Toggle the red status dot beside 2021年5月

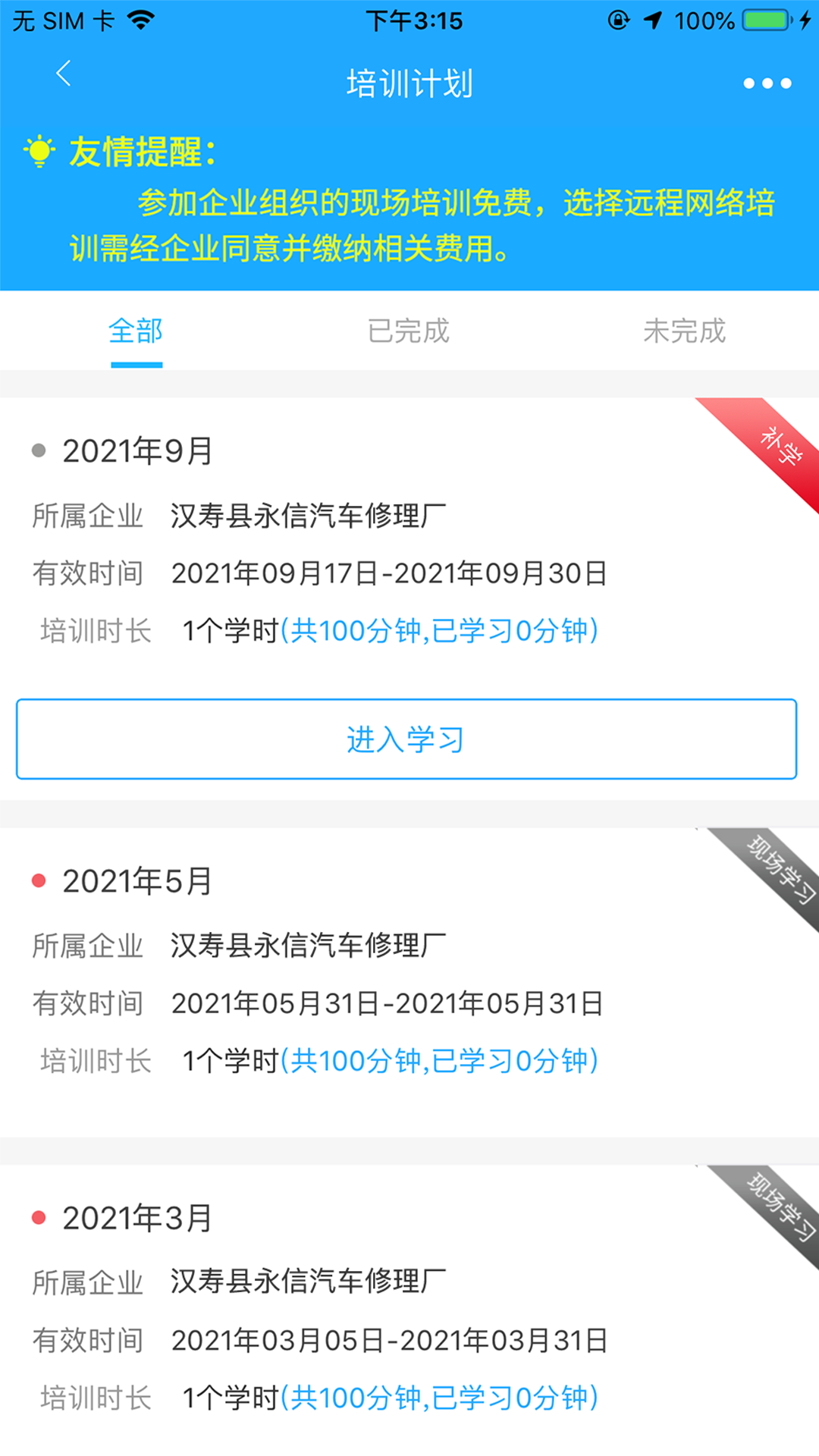coord(38,880)
